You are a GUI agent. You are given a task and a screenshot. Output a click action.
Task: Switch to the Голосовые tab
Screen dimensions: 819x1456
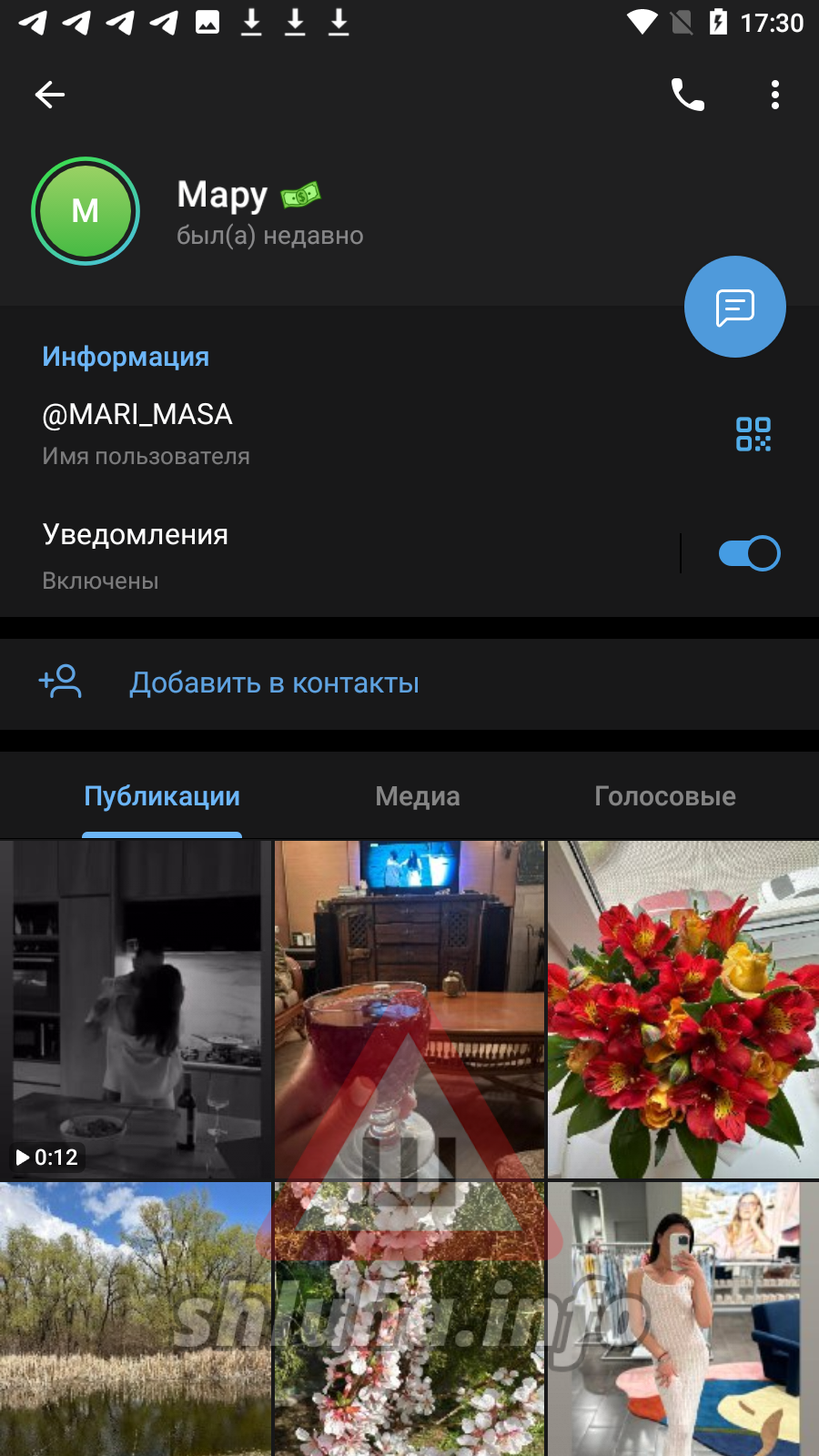664,796
